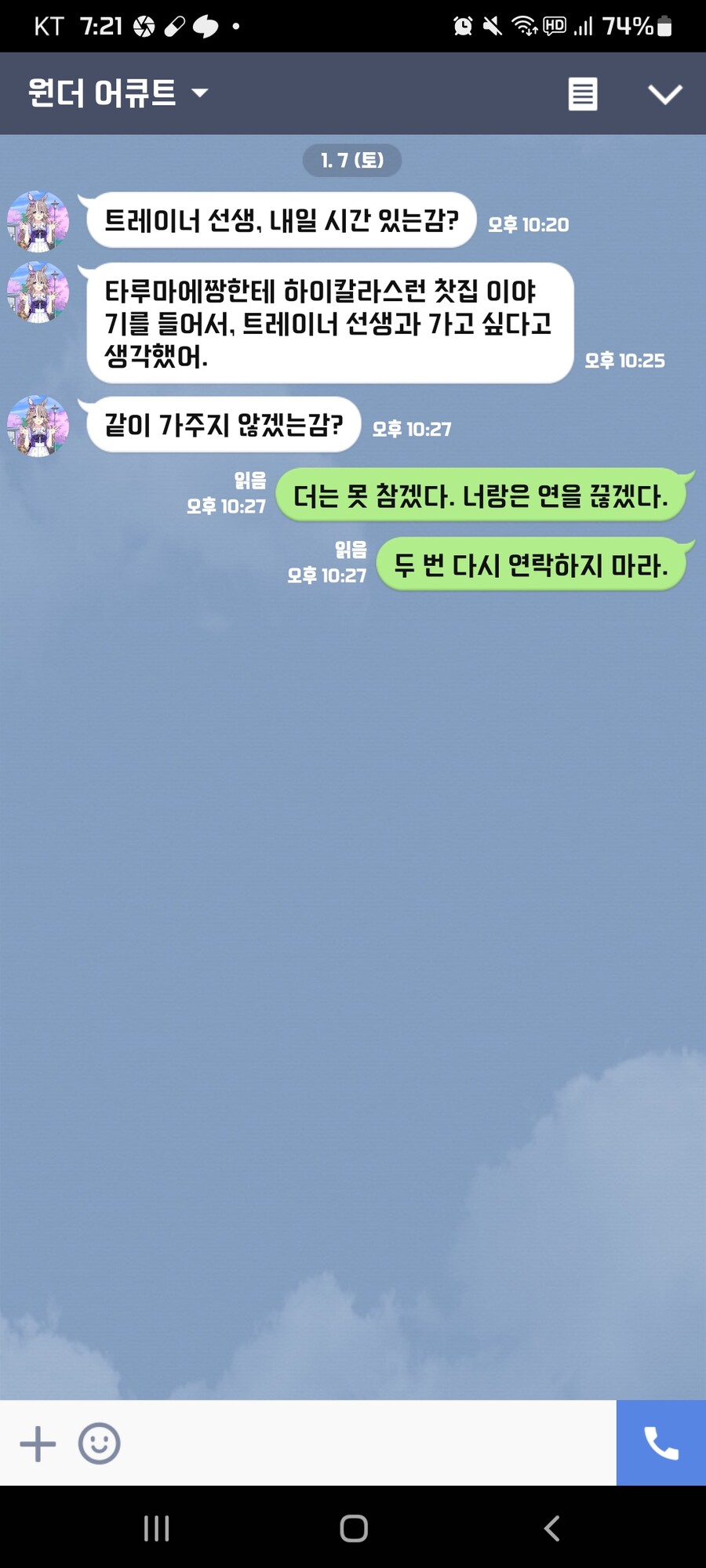Tap the plus attachment icon
The image size is (706, 1568).
tap(38, 1443)
